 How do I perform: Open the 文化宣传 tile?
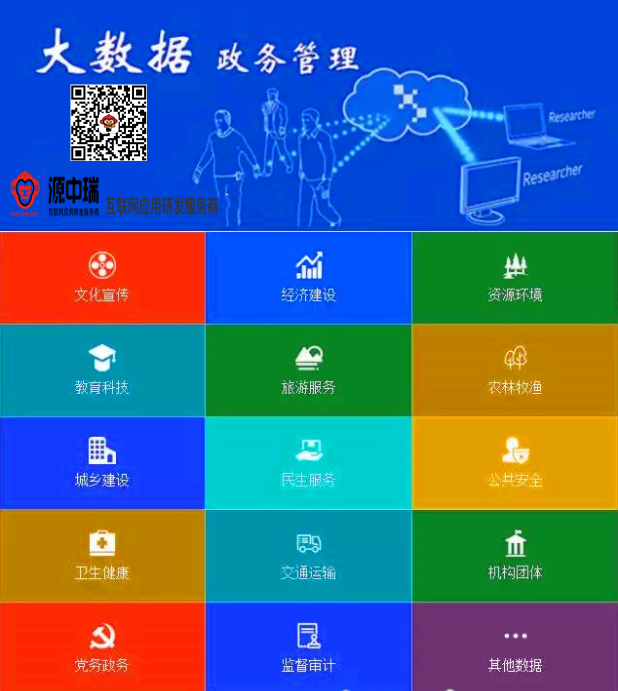(102, 278)
